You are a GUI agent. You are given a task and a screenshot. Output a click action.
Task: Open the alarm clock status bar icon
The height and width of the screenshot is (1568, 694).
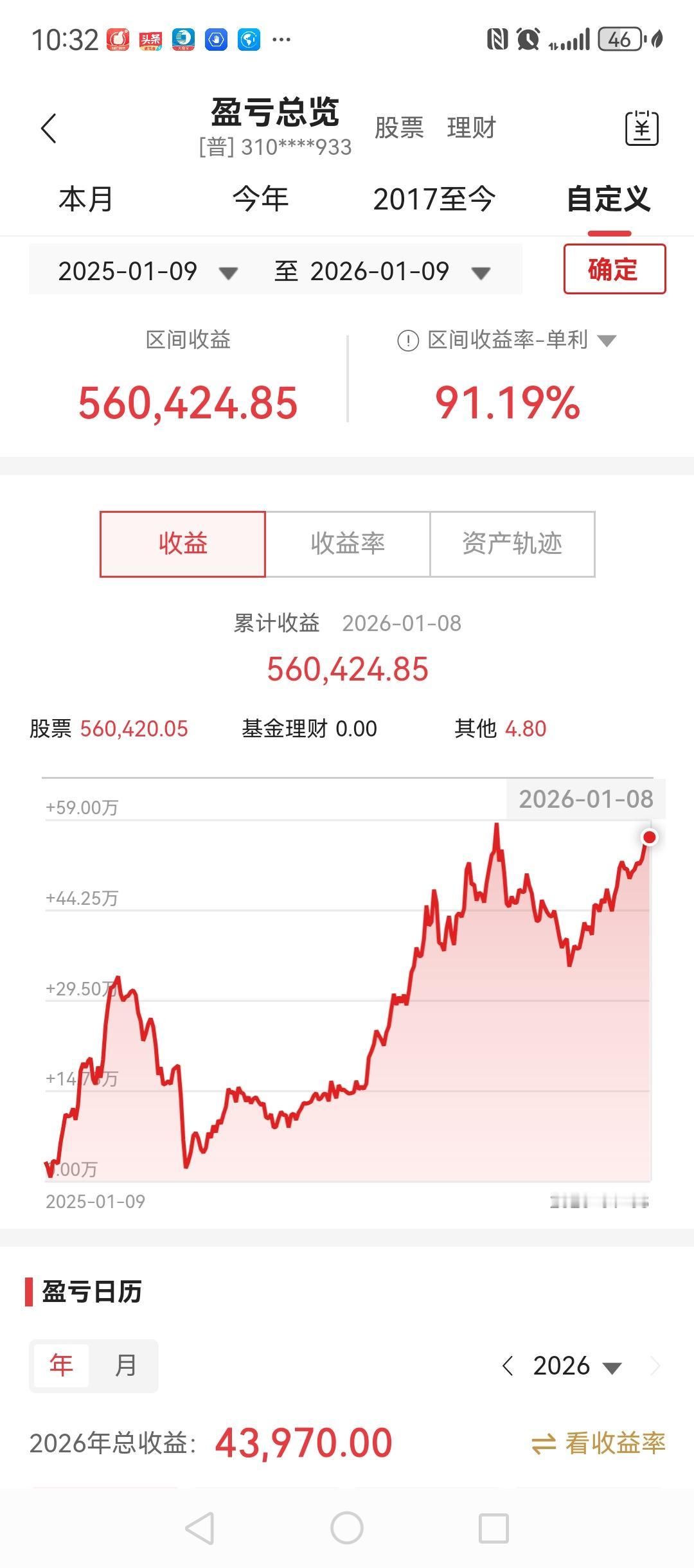[527, 40]
